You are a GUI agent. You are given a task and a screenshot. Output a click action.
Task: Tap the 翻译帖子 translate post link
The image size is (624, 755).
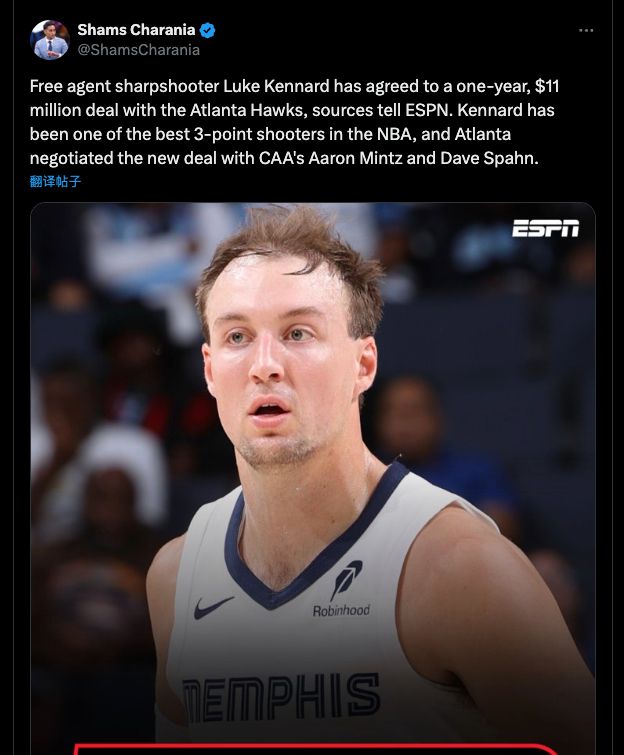pos(55,182)
